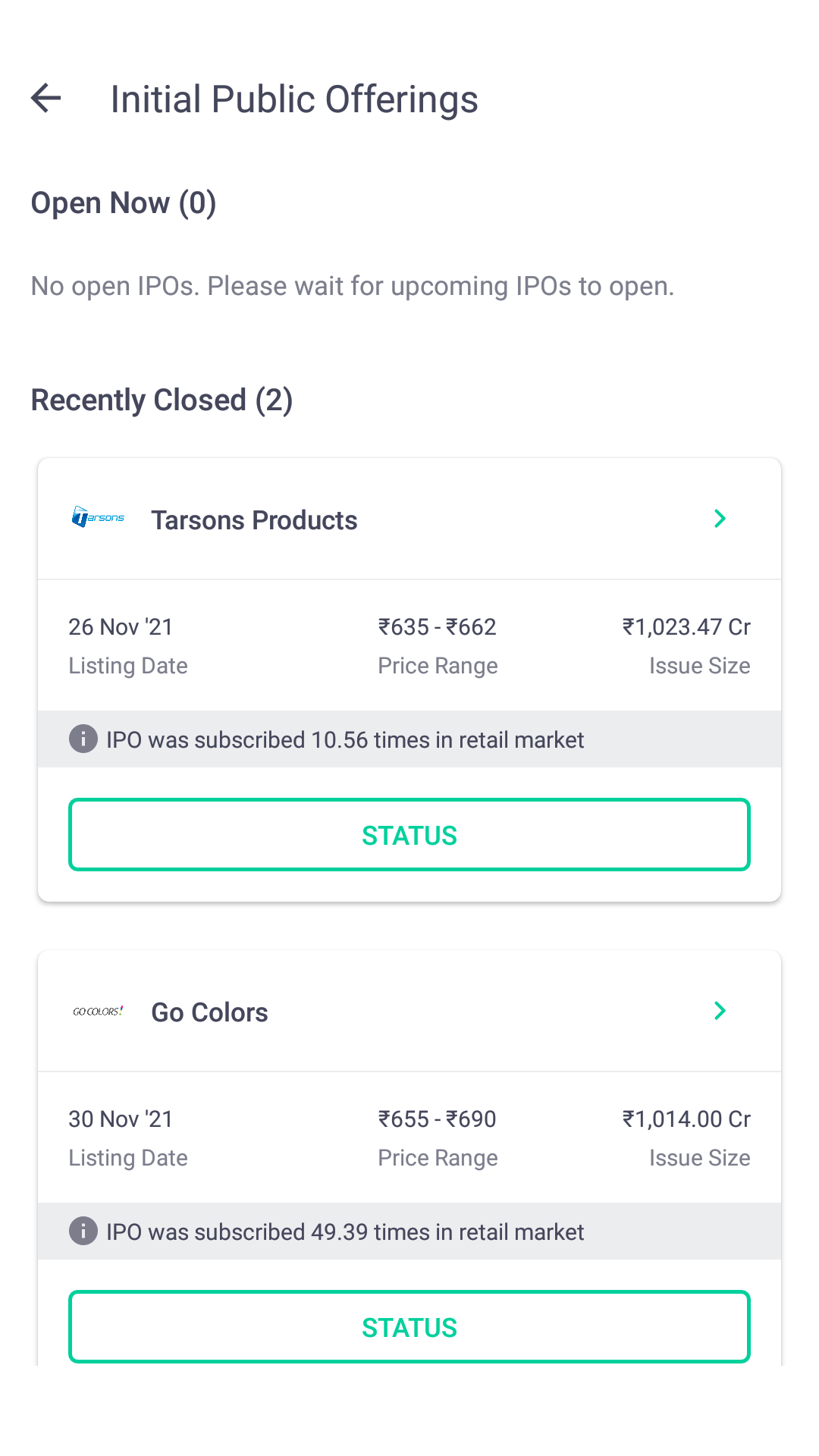Check status of Go Colors IPO

(x=409, y=1327)
